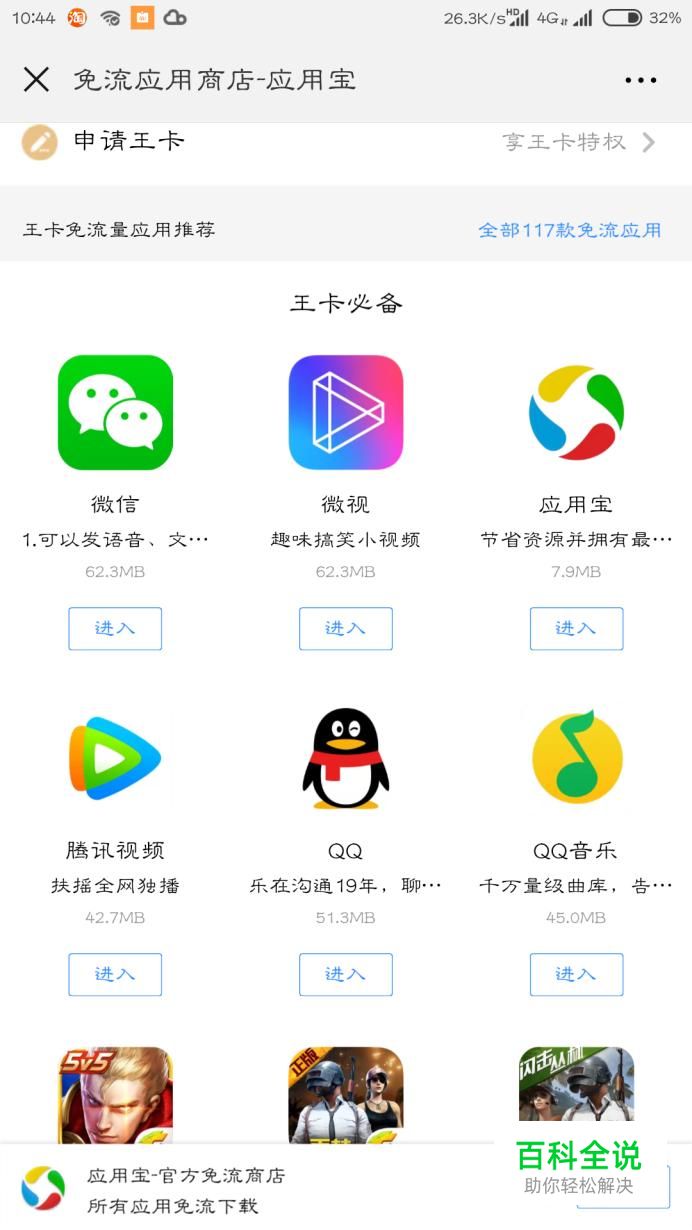This screenshot has width=692, height=1230.
Task: Tap 进入 under QQ
Action: click(x=345, y=974)
